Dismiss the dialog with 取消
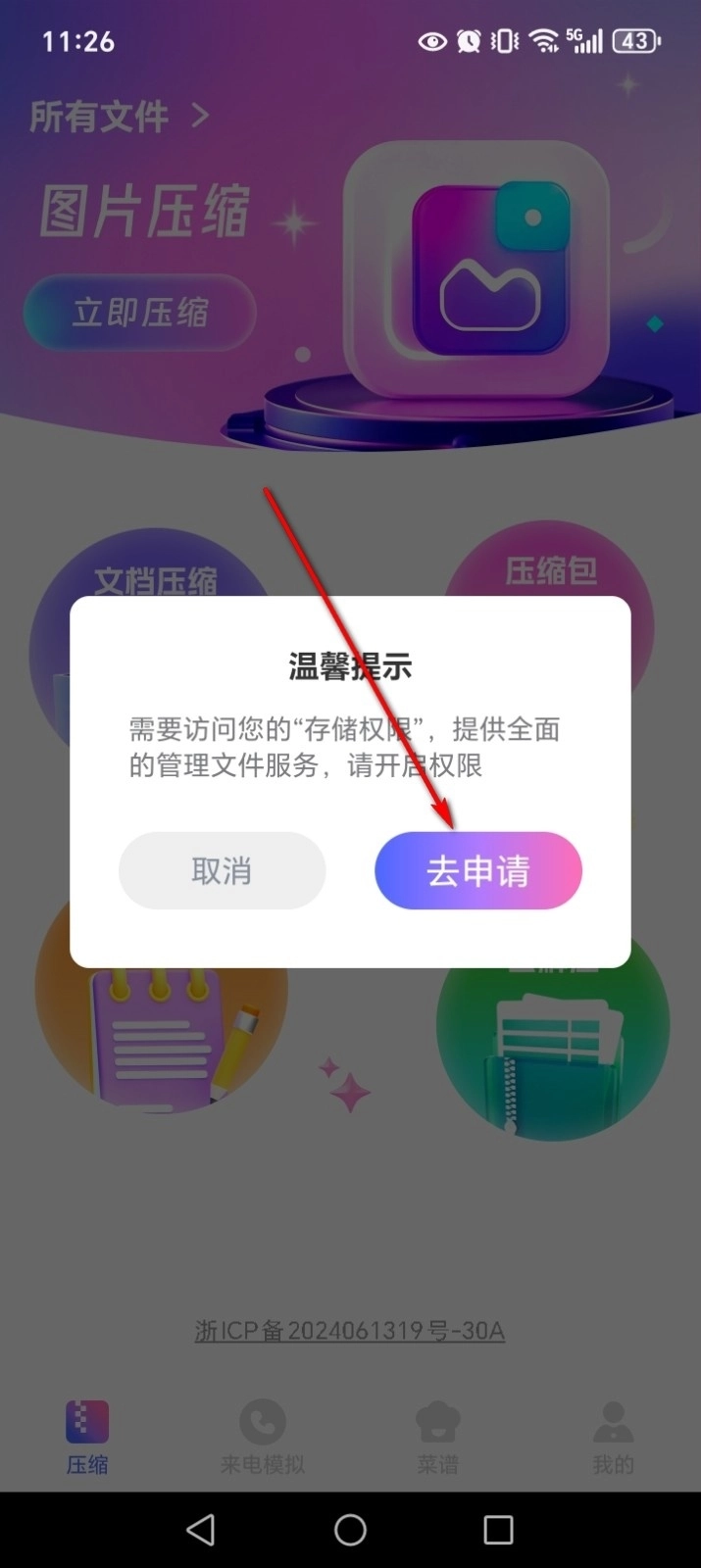Image resolution: width=701 pixels, height=1568 pixels. [x=222, y=870]
